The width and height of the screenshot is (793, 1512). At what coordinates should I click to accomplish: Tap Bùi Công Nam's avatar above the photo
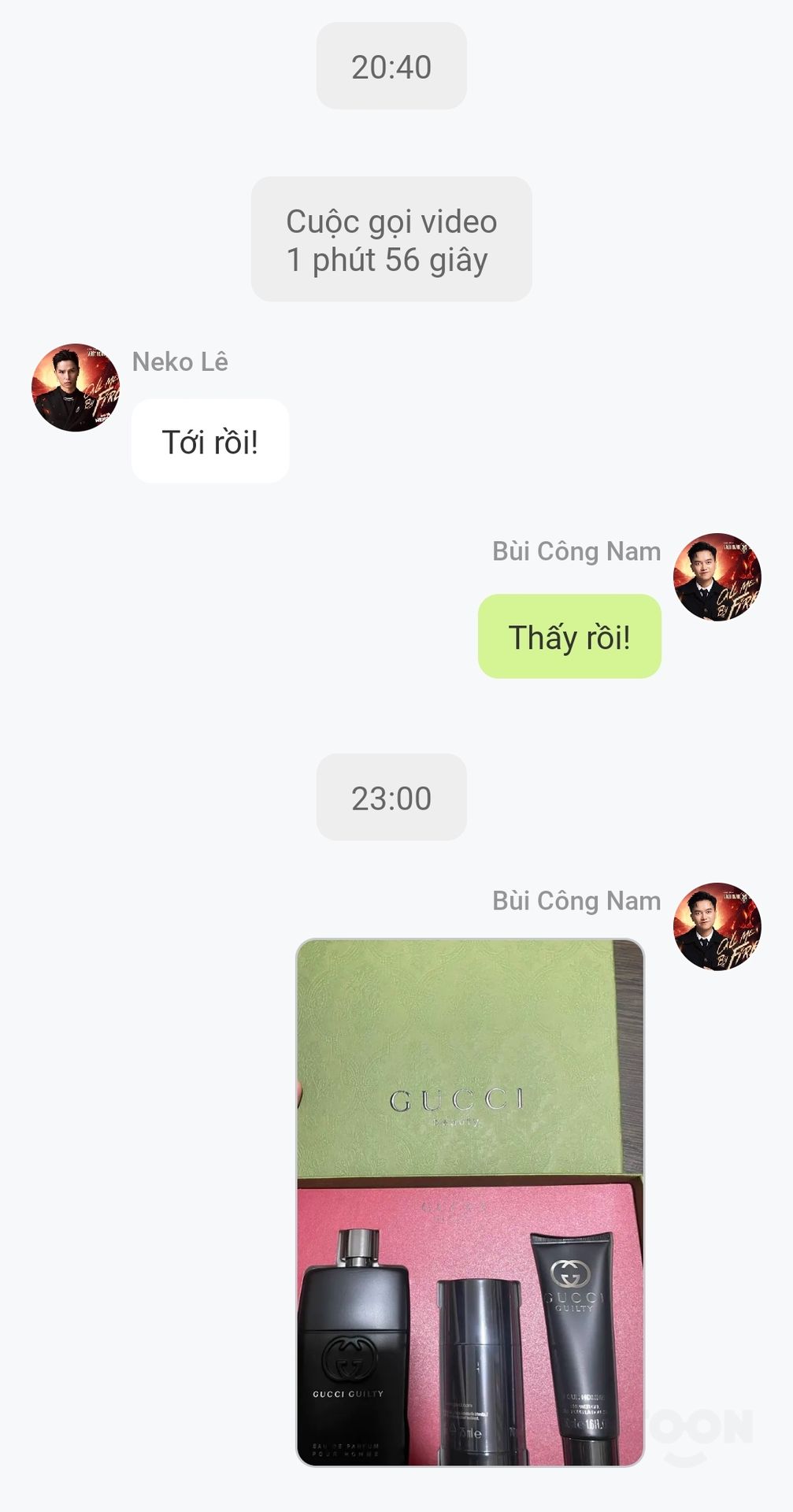pos(717,926)
